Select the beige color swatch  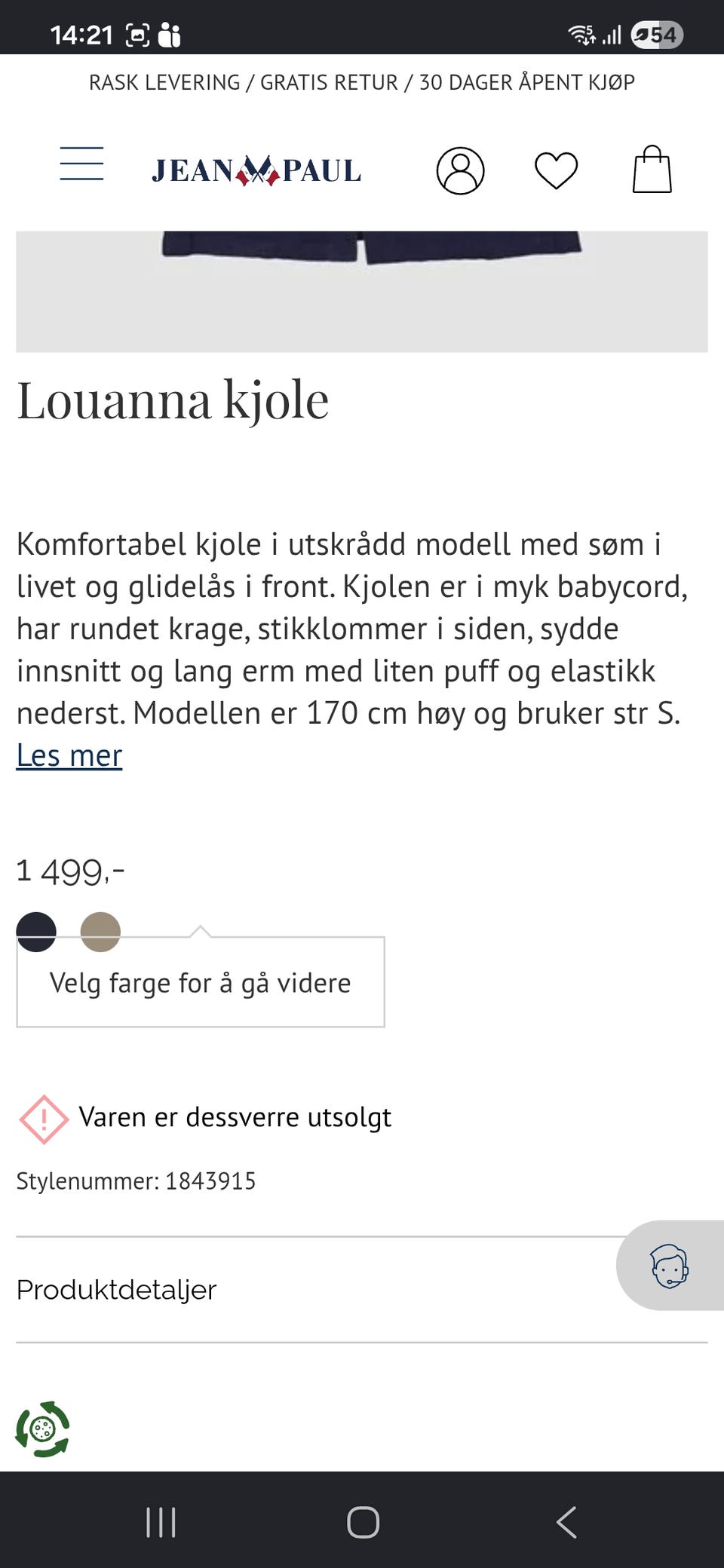[100, 932]
